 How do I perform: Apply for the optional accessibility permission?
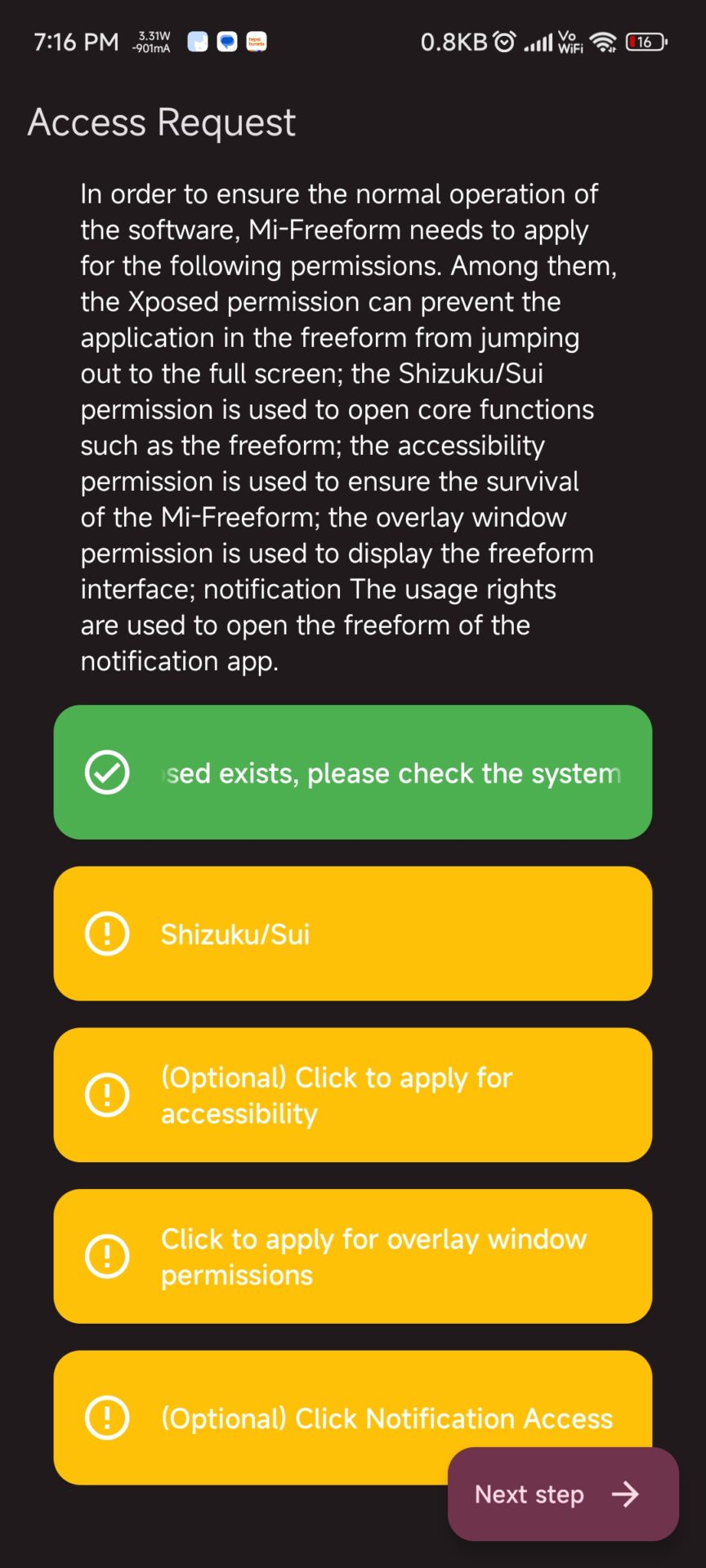353,1094
